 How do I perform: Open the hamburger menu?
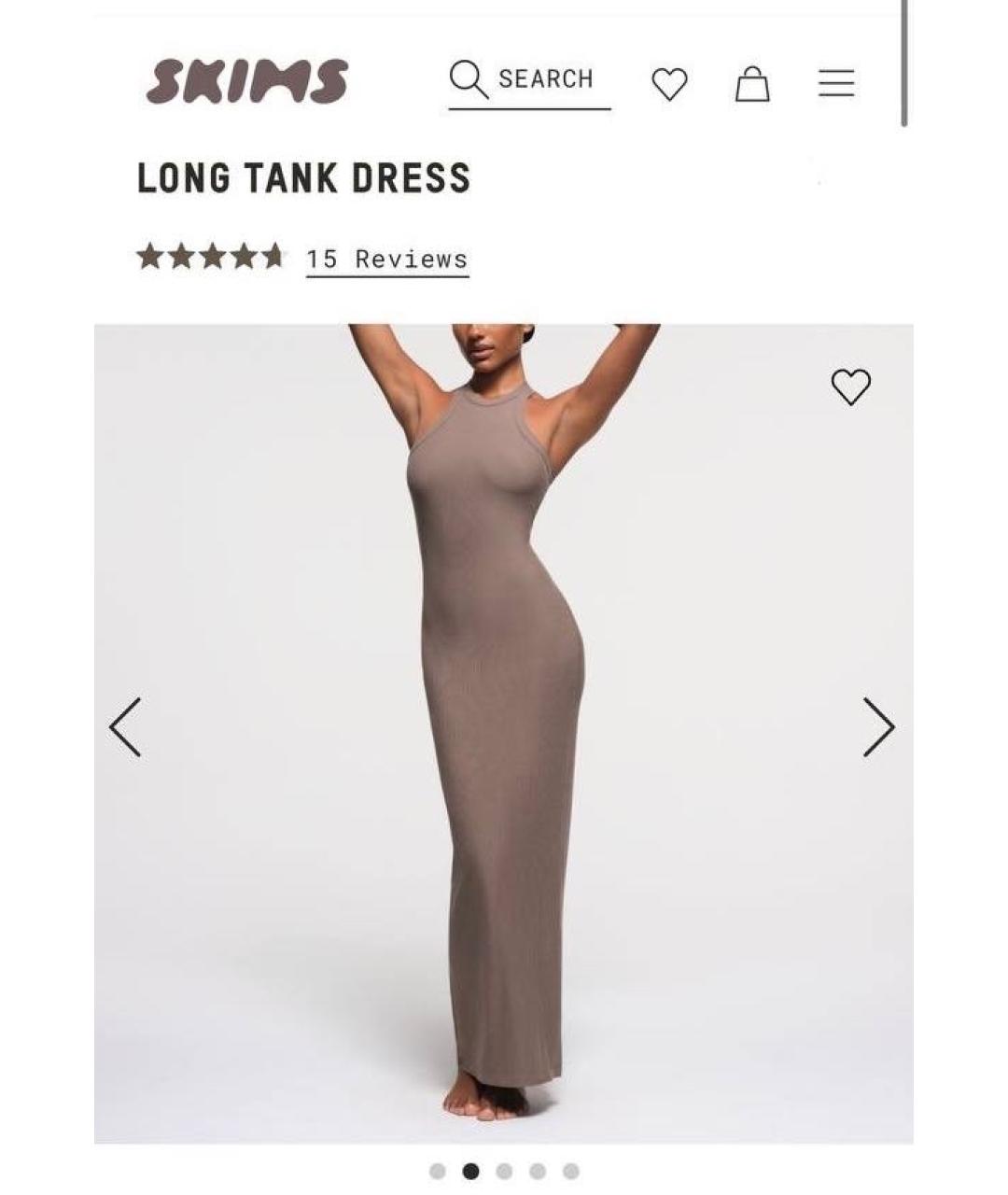pos(836,83)
